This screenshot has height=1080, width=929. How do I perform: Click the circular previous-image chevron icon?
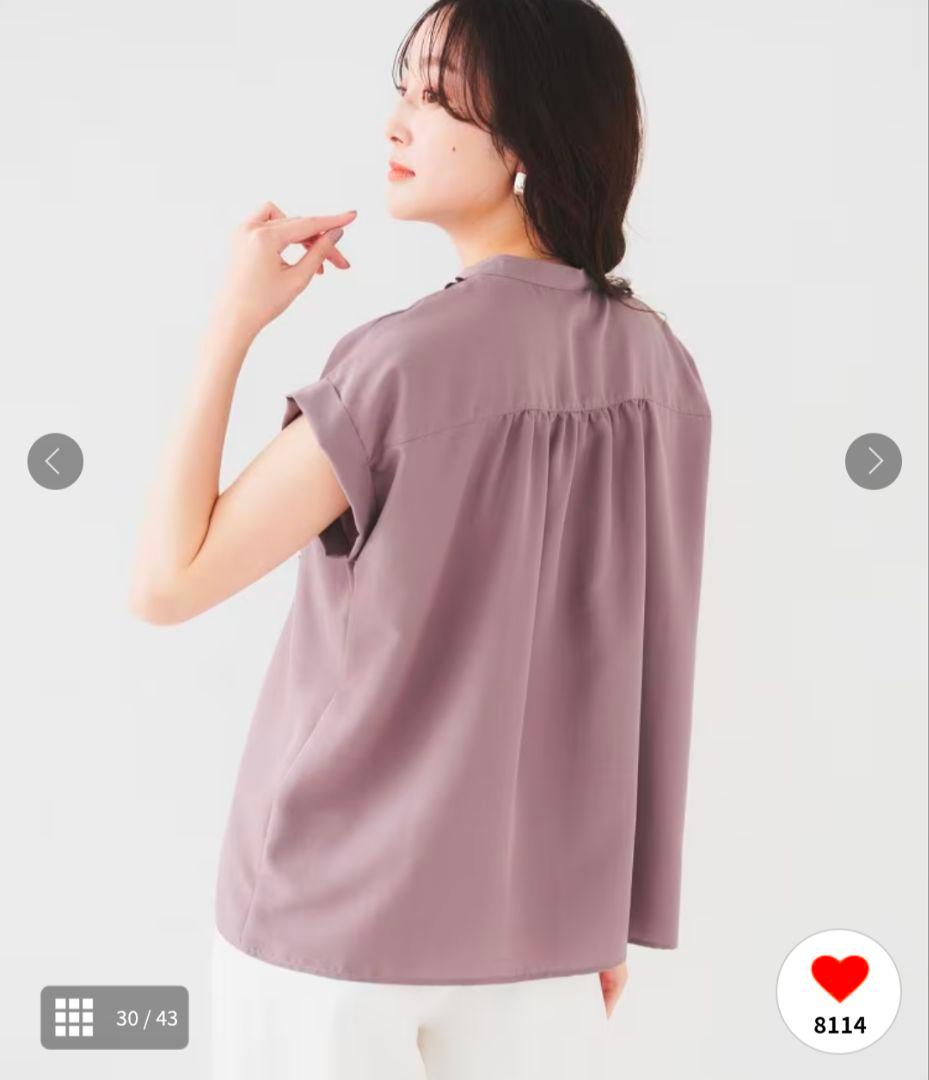(56, 460)
